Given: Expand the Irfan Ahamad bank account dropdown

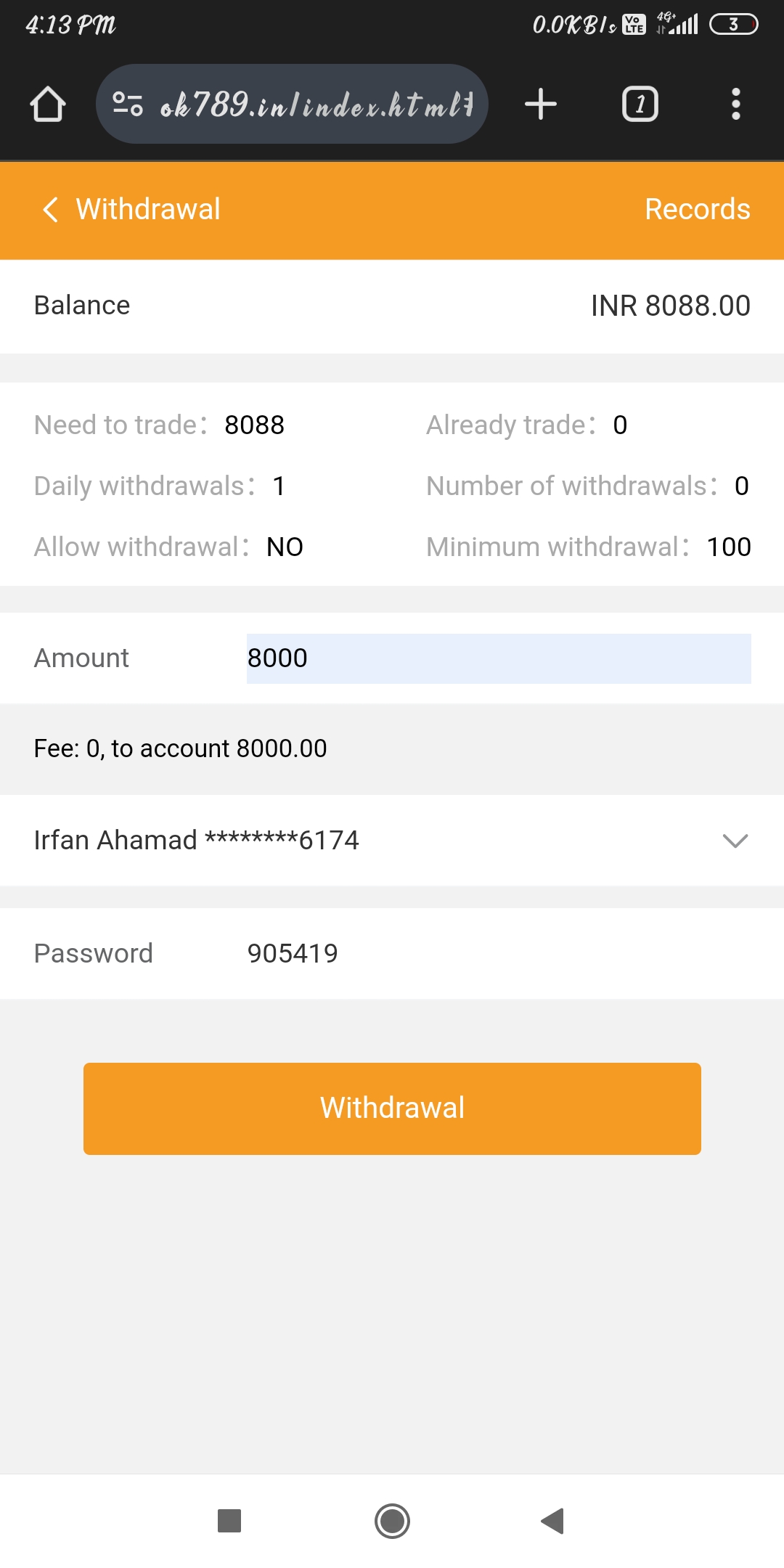Looking at the screenshot, I should coord(392,841).
